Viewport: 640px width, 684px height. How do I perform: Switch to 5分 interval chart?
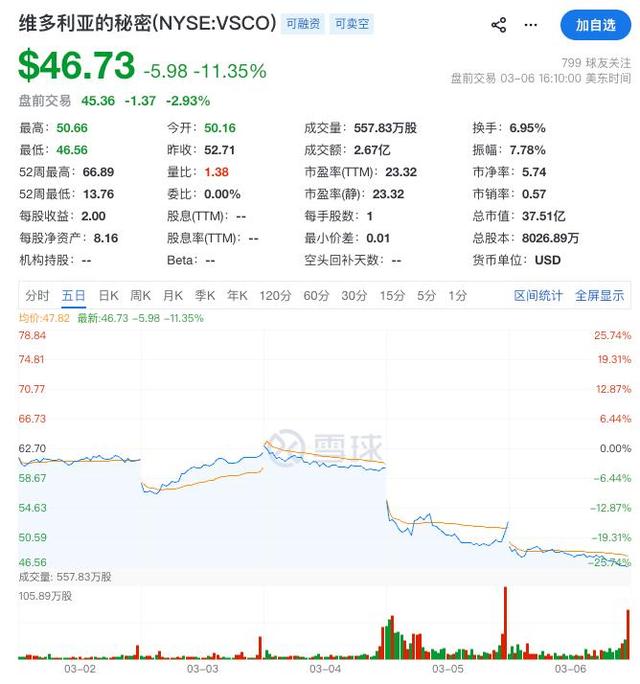point(427,295)
